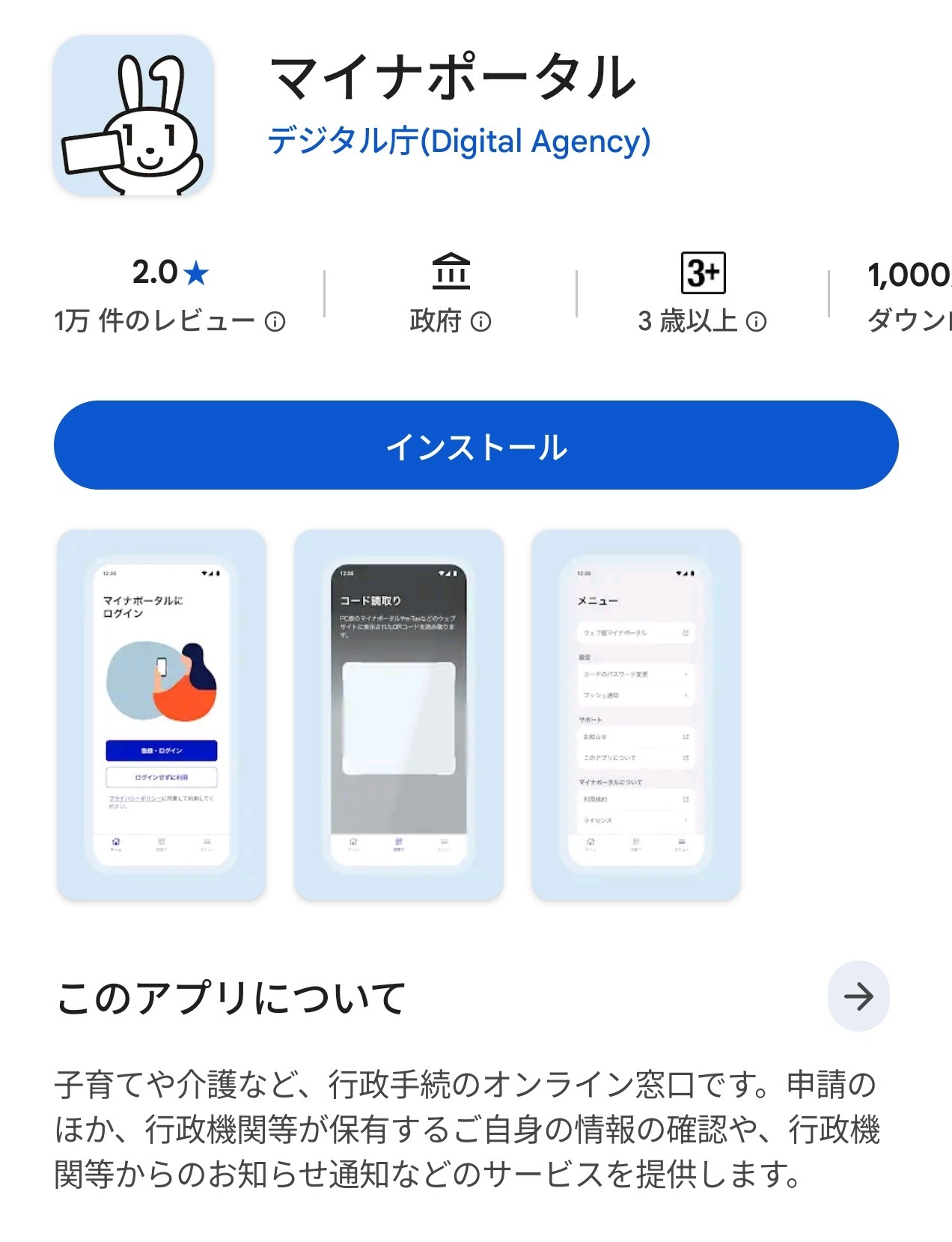Click the 政府 institution icon
This screenshot has height=1242, width=952.
click(x=452, y=274)
